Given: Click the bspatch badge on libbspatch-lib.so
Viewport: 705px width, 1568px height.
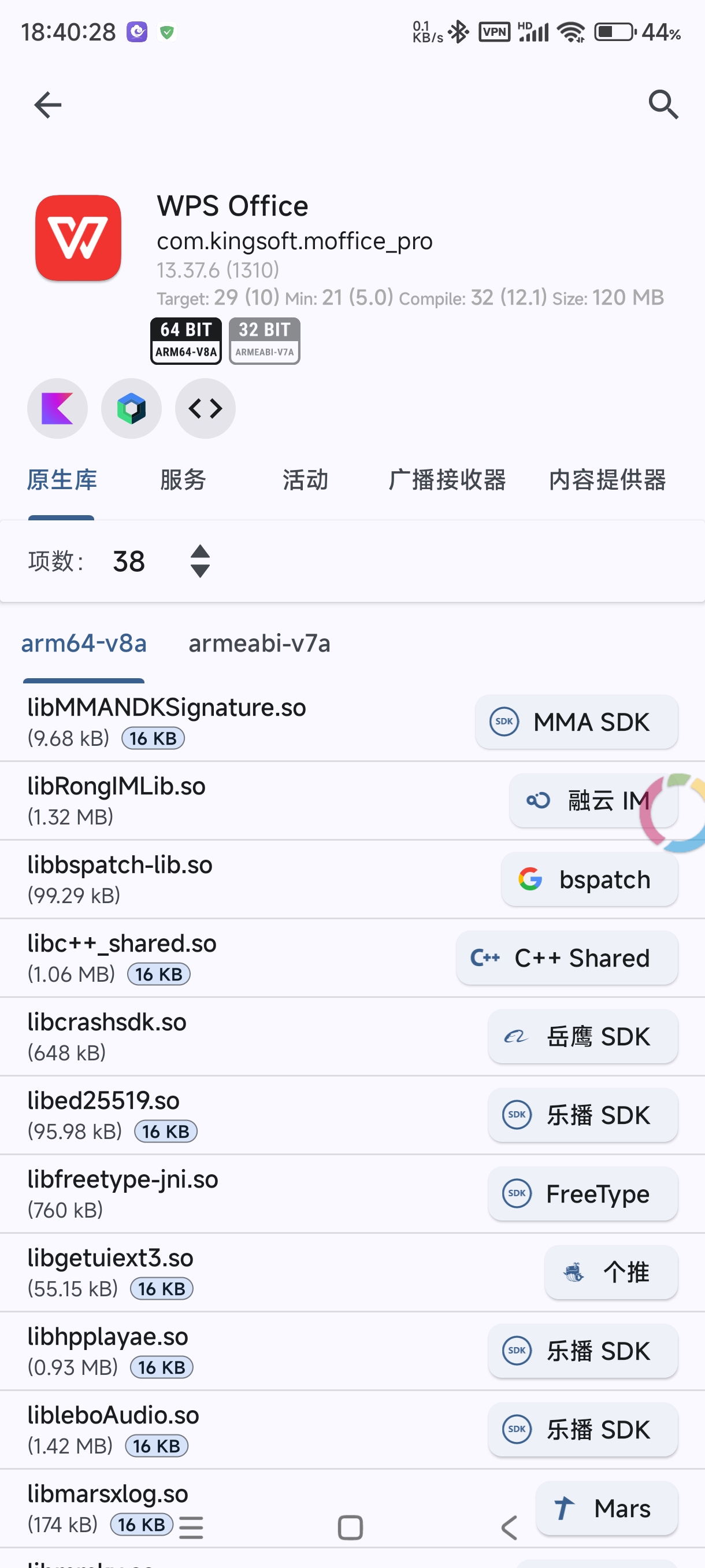Looking at the screenshot, I should (x=589, y=879).
